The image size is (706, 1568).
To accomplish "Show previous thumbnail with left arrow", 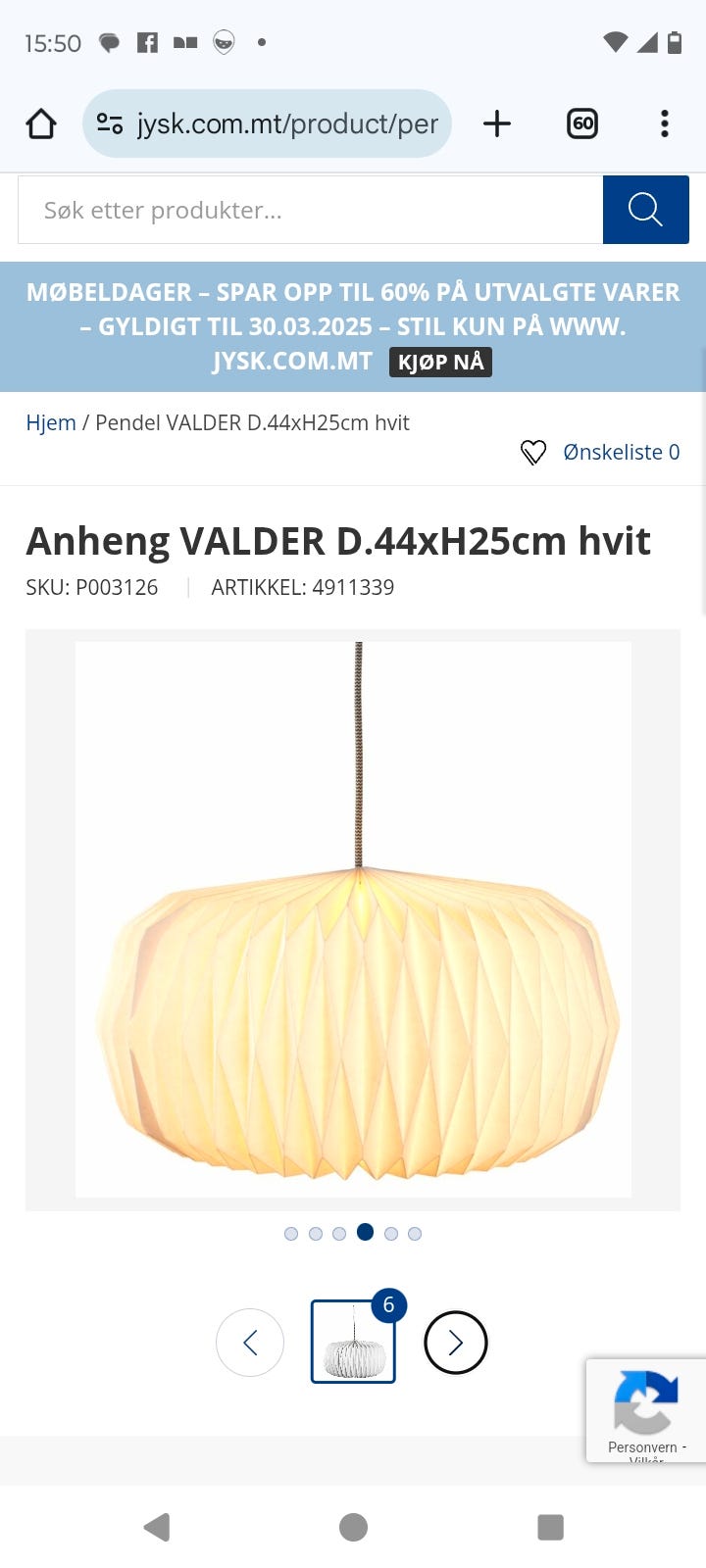I will tap(250, 1343).
